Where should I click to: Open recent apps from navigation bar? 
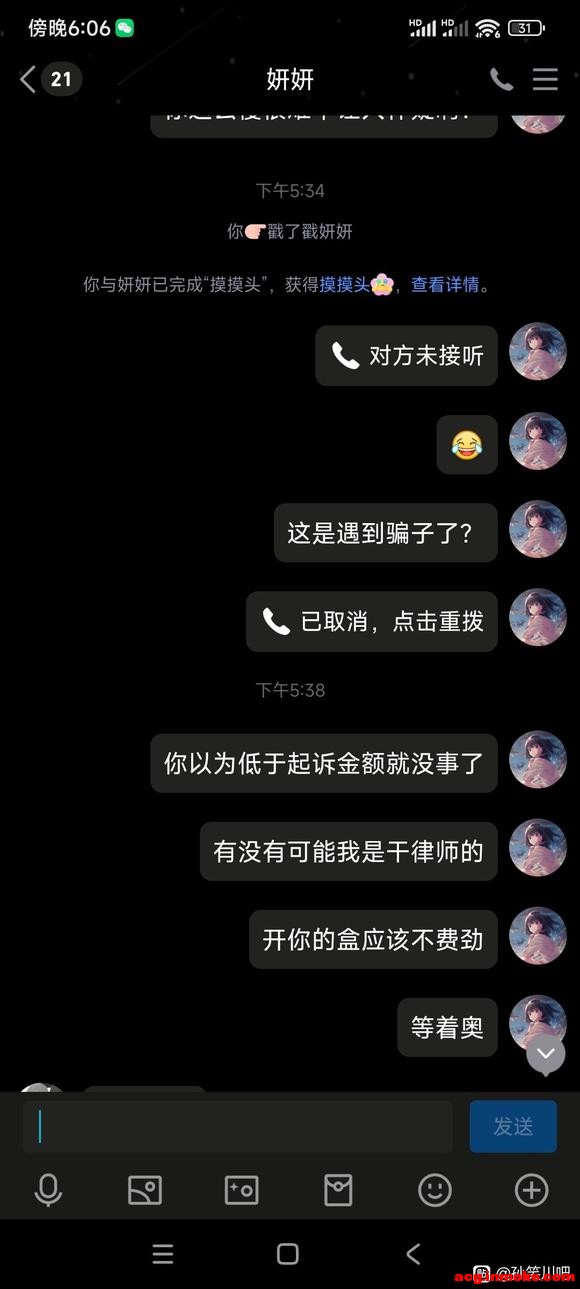click(163, 1254)
